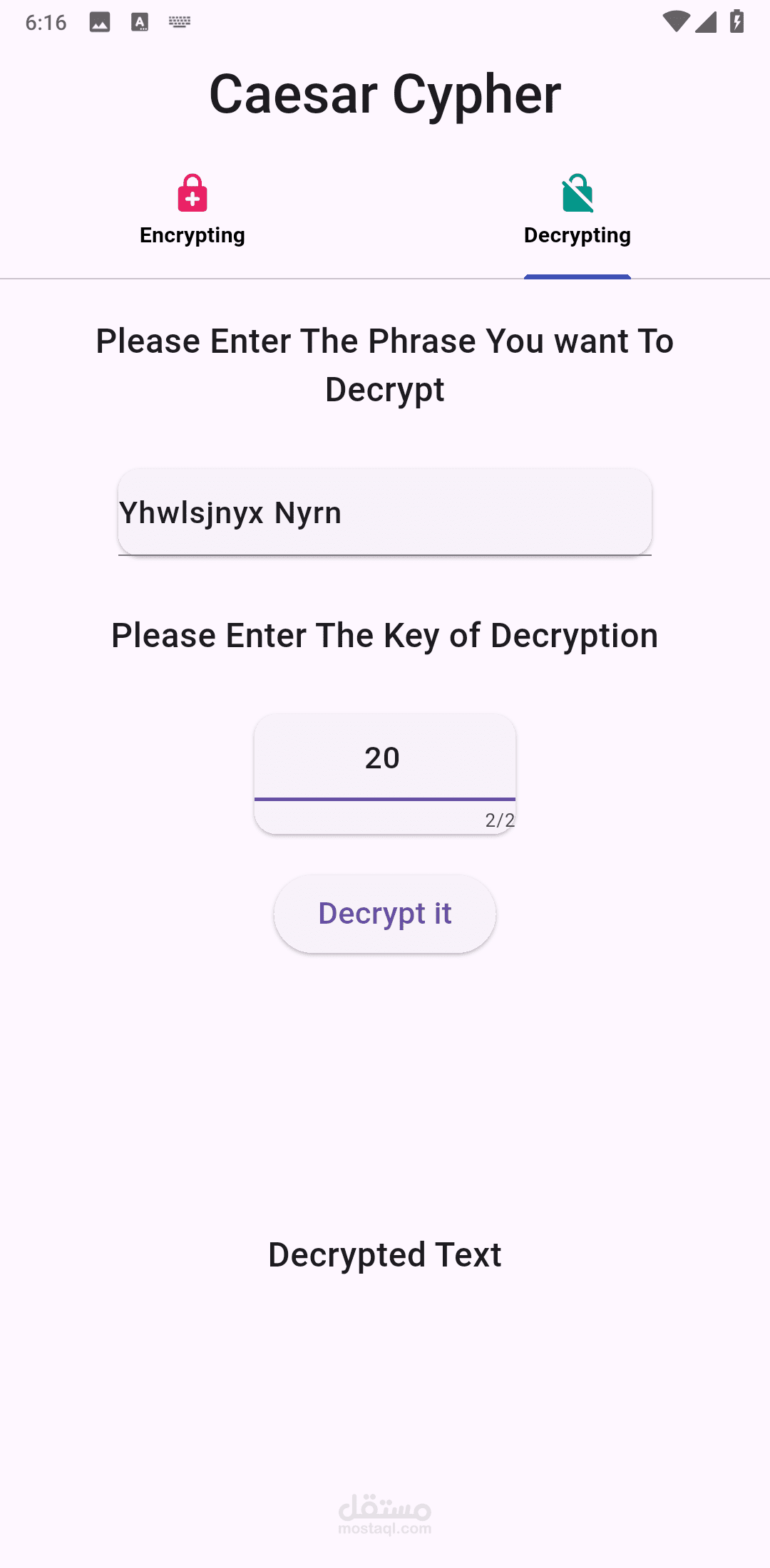This screenshot has height=1568, width=770.
Task: Switch to the Encrypting tab
Action: [192, 212]
